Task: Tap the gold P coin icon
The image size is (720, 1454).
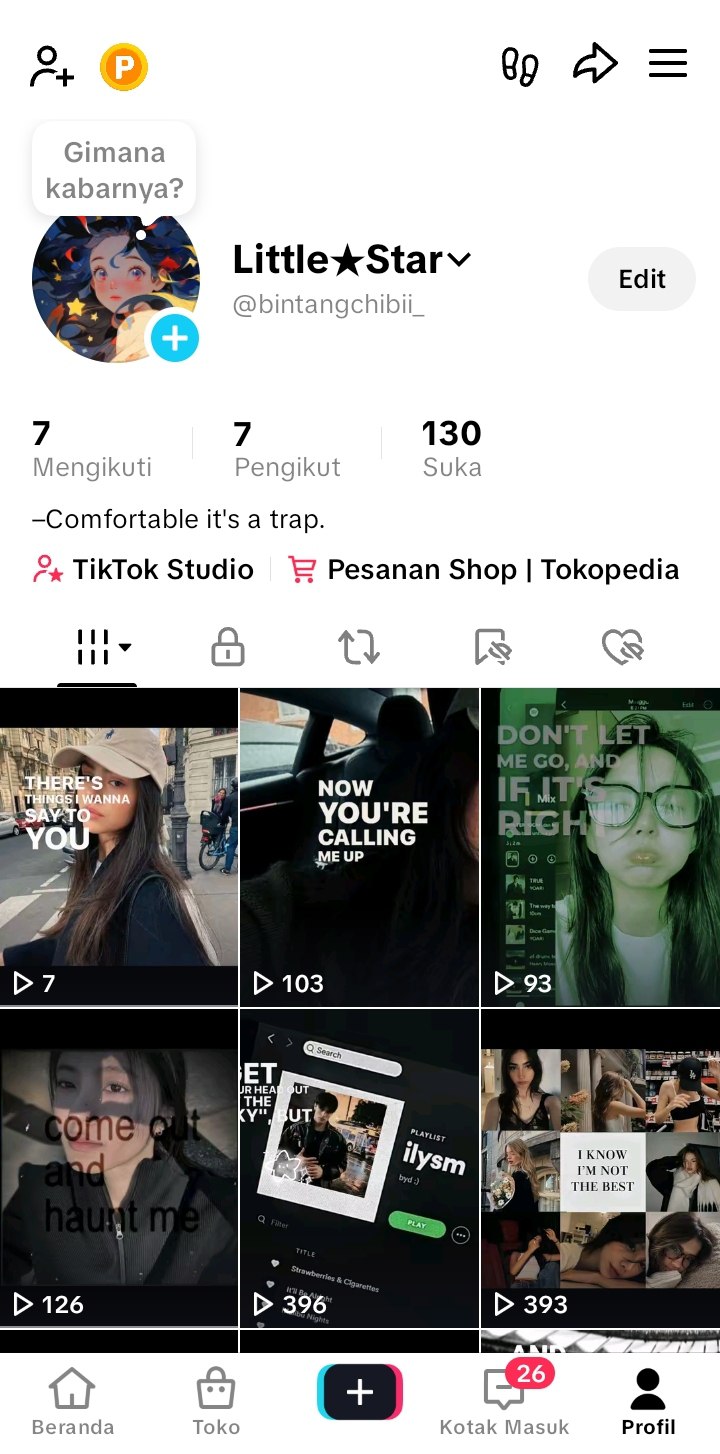Action: tap(124, 67)
